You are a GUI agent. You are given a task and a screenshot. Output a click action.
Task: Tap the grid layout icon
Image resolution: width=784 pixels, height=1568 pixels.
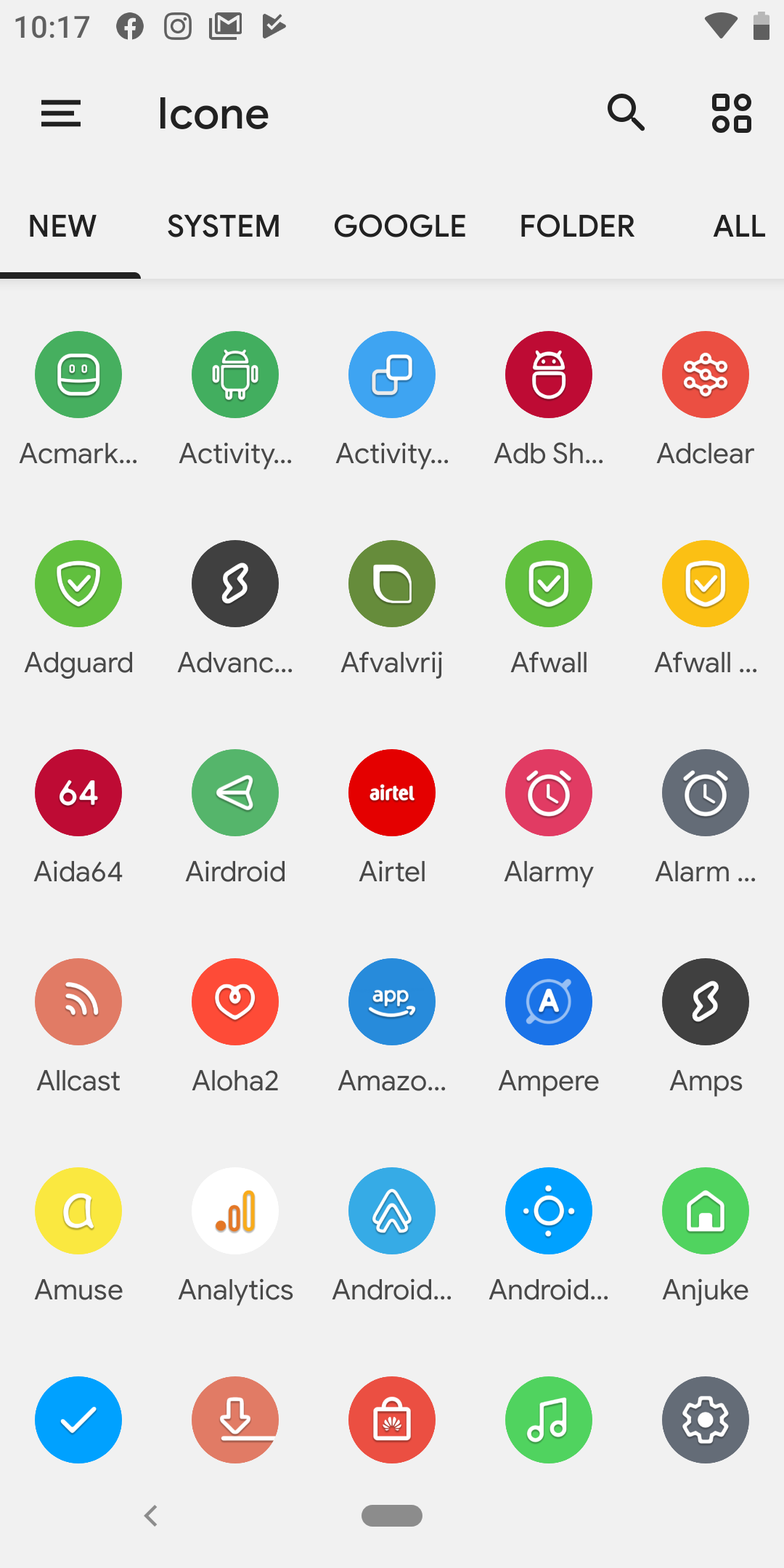[731, 113]
